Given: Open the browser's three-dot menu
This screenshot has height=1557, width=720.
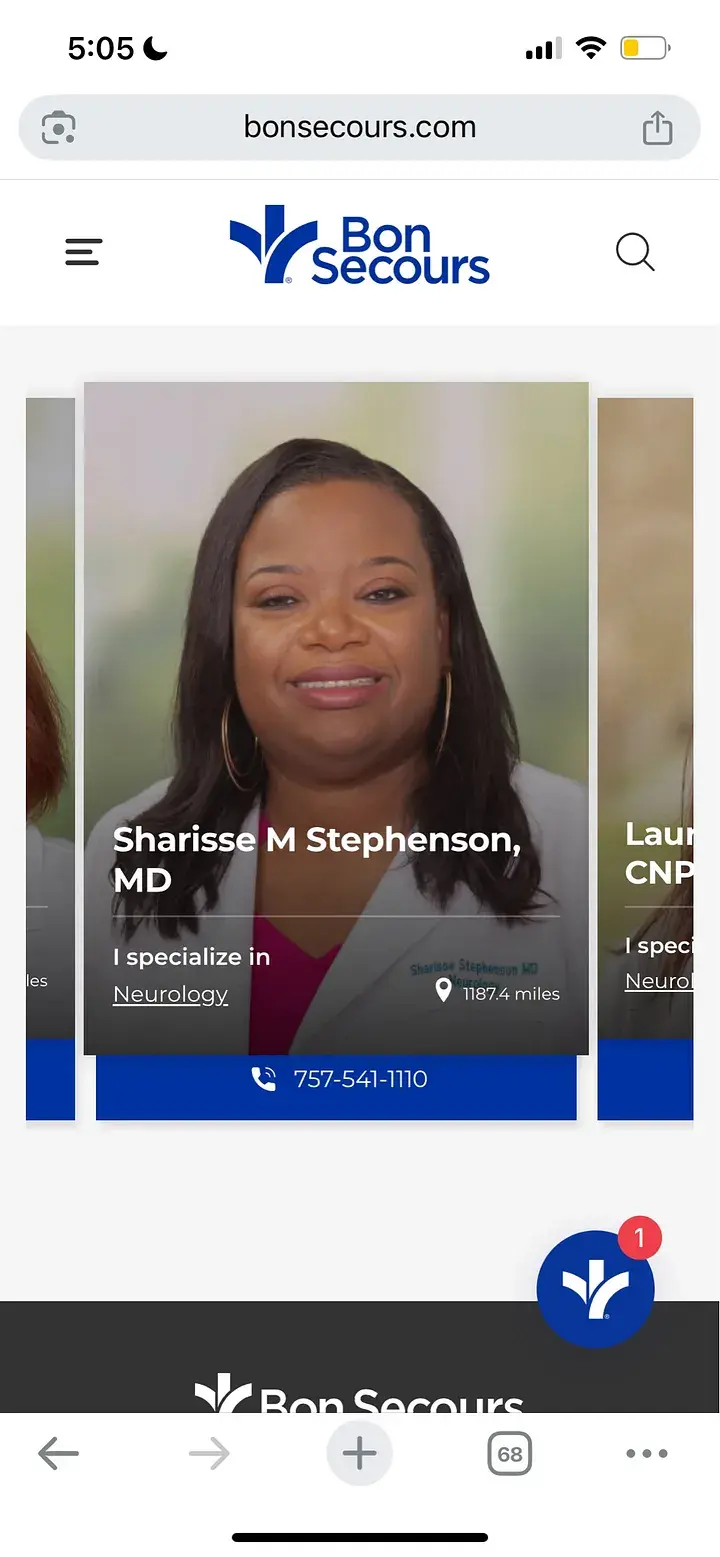Looking at the screenshot, I should tap(646, 1453).
